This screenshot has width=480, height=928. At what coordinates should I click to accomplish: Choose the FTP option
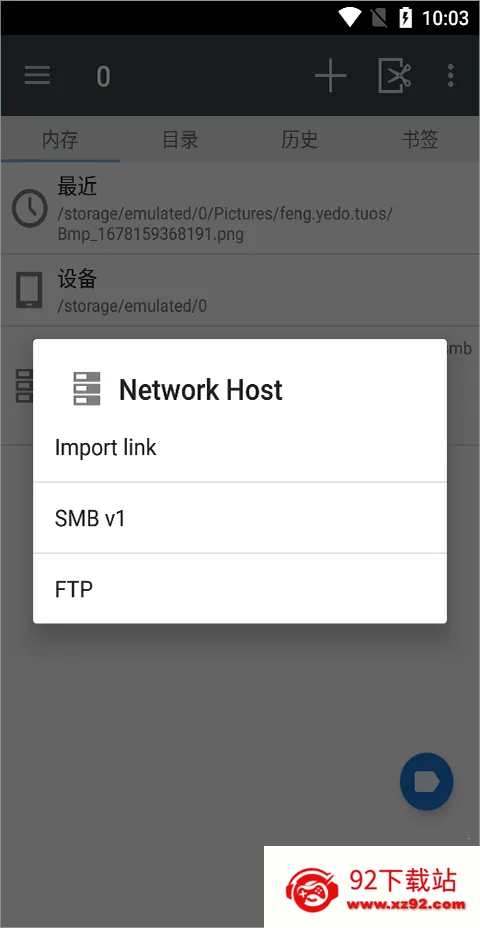[240, 589]
